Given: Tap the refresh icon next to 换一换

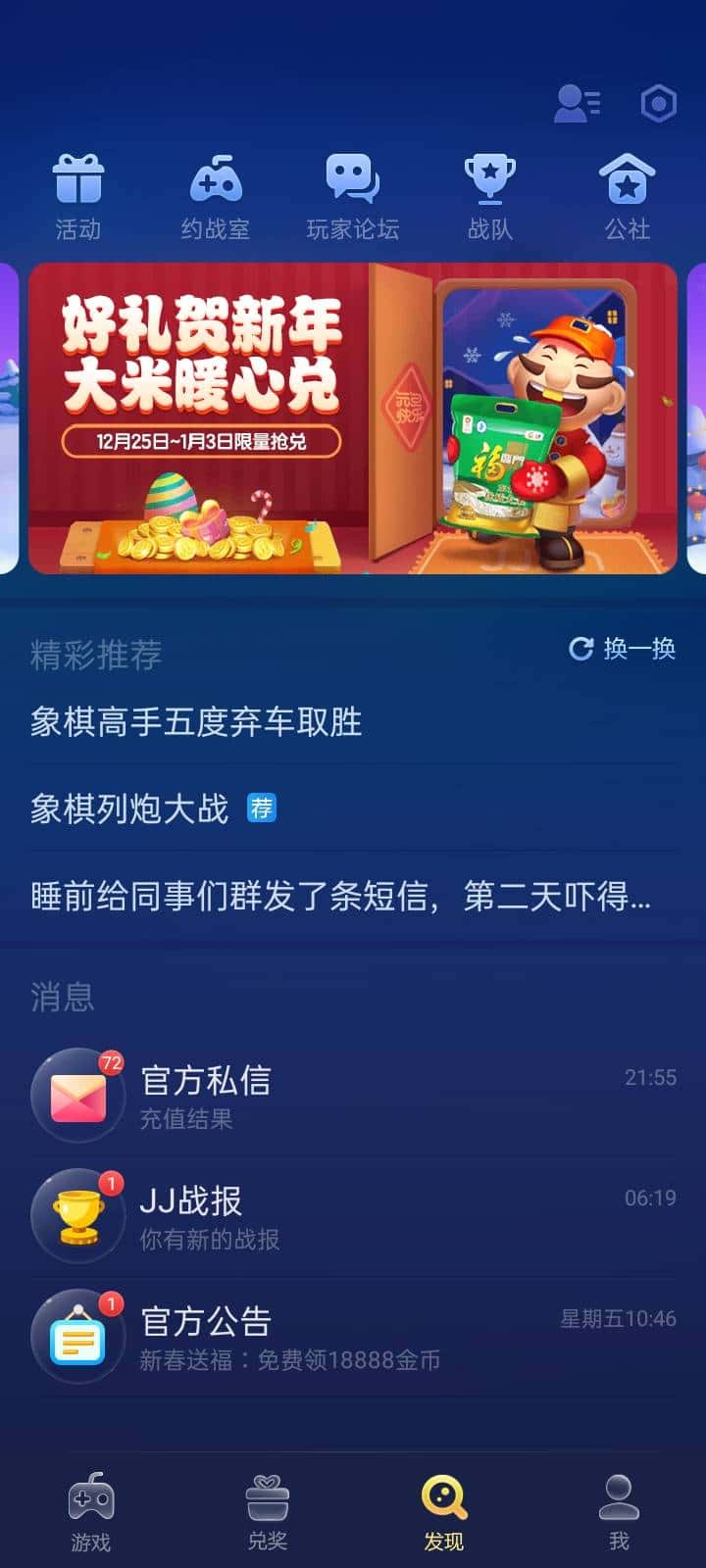Looking at the screenshot, I should (581, 648).
